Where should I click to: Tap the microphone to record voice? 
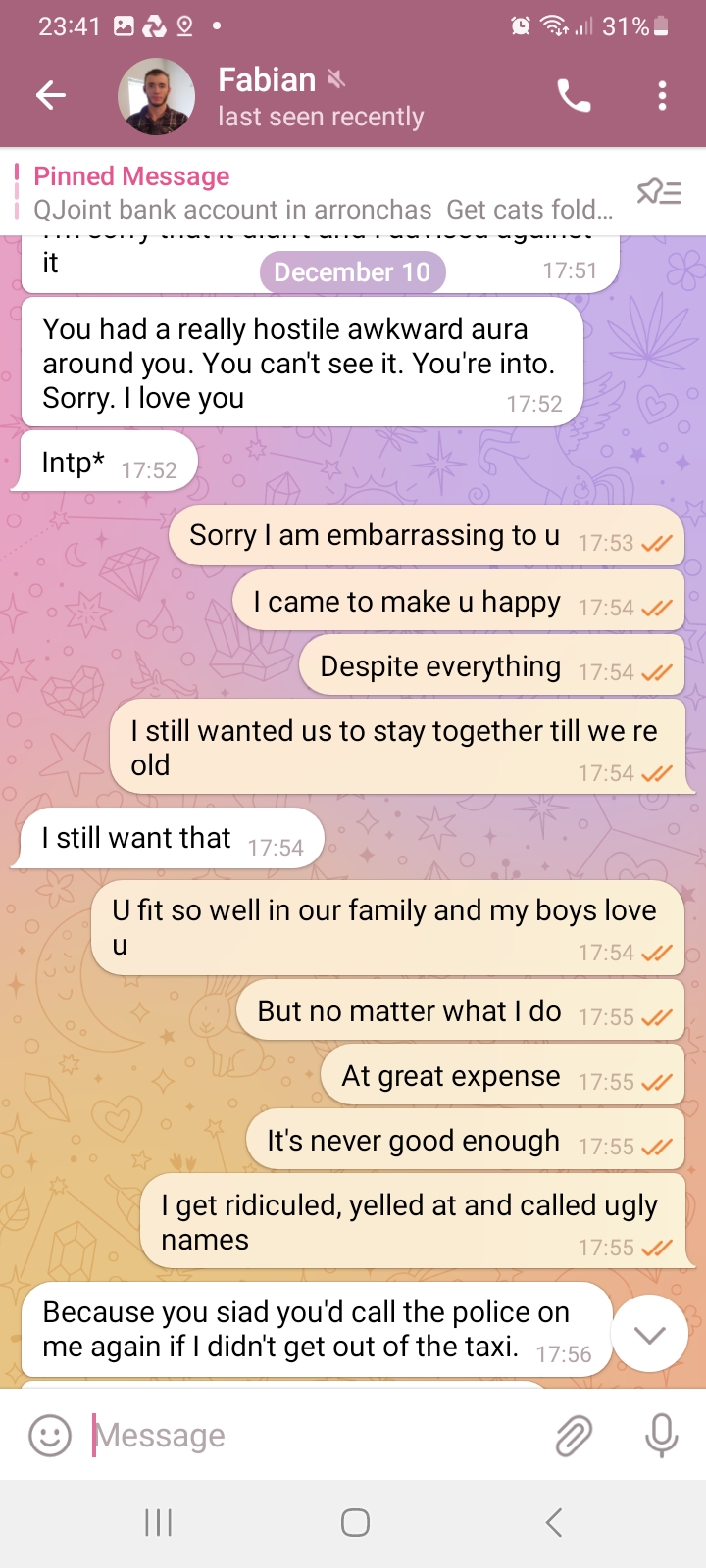coord(661,1436)
